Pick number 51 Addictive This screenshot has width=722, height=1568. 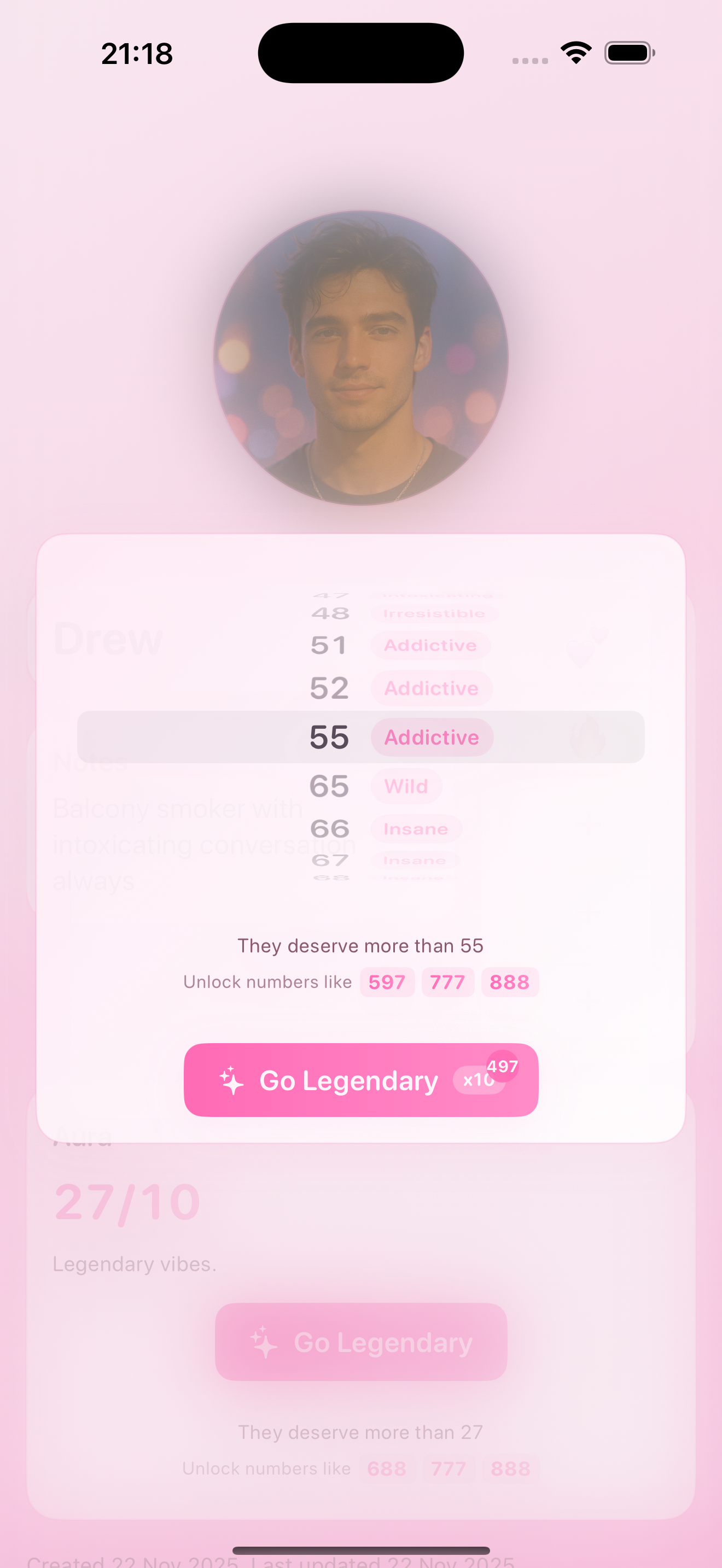(360, 645)
